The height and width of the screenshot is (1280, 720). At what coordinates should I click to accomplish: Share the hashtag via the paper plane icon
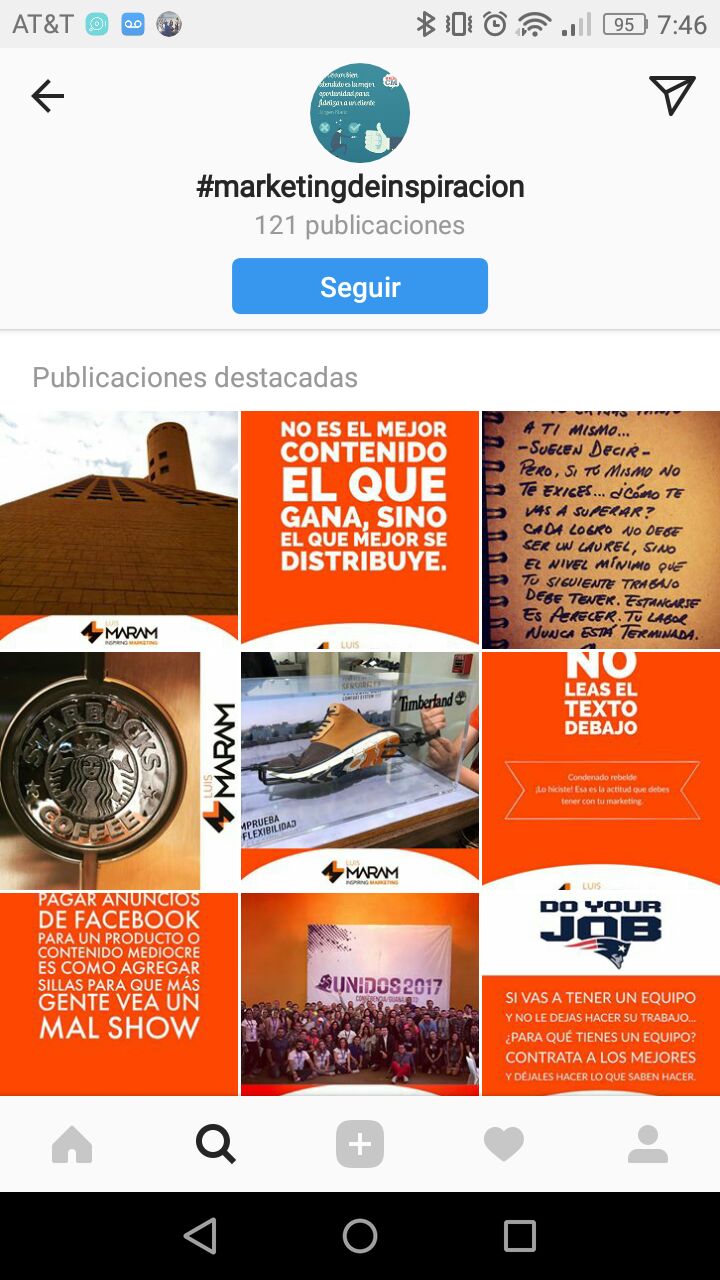coord(672,95)
